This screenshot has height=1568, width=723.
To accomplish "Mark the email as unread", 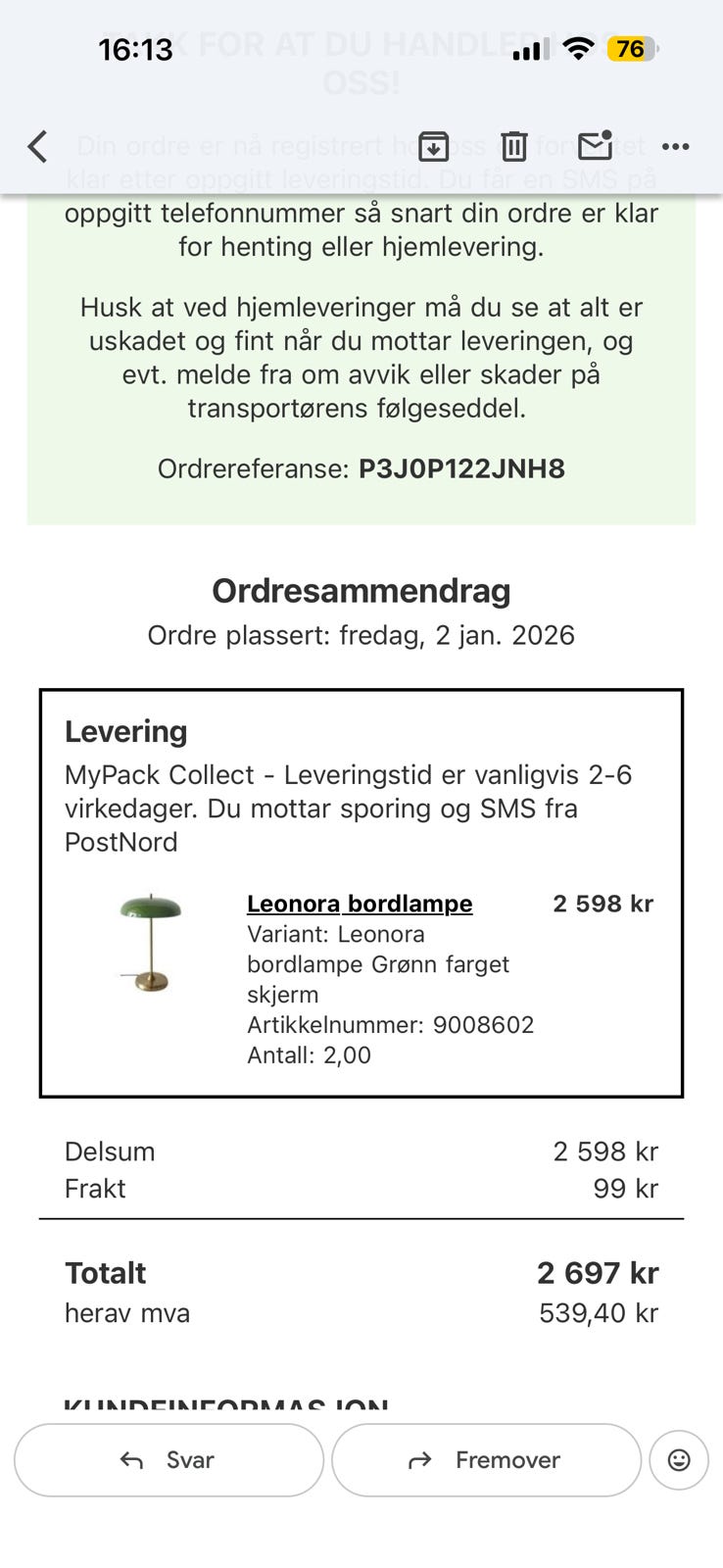I will click(594, 146).
